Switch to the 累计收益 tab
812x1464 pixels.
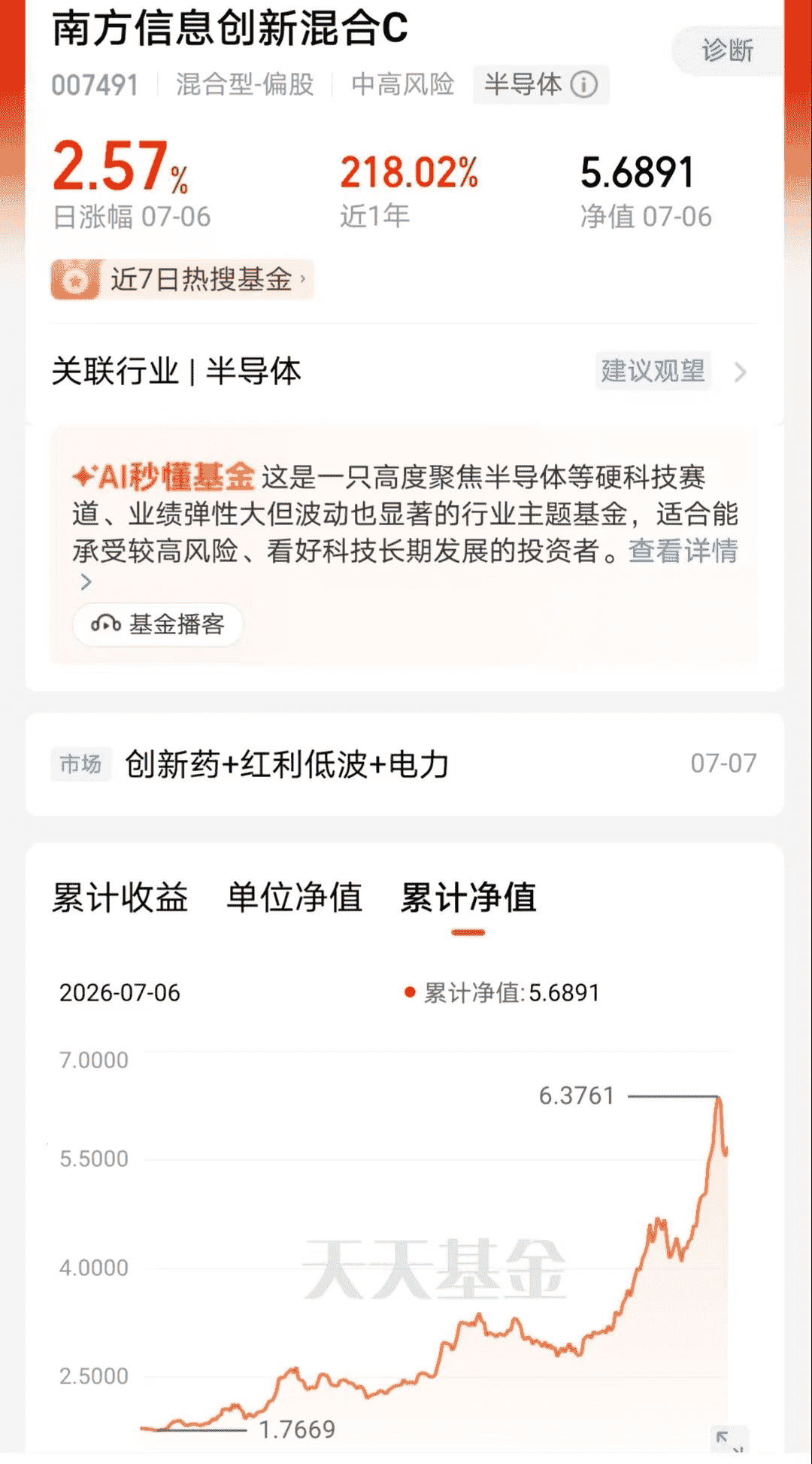click(120, 898)
